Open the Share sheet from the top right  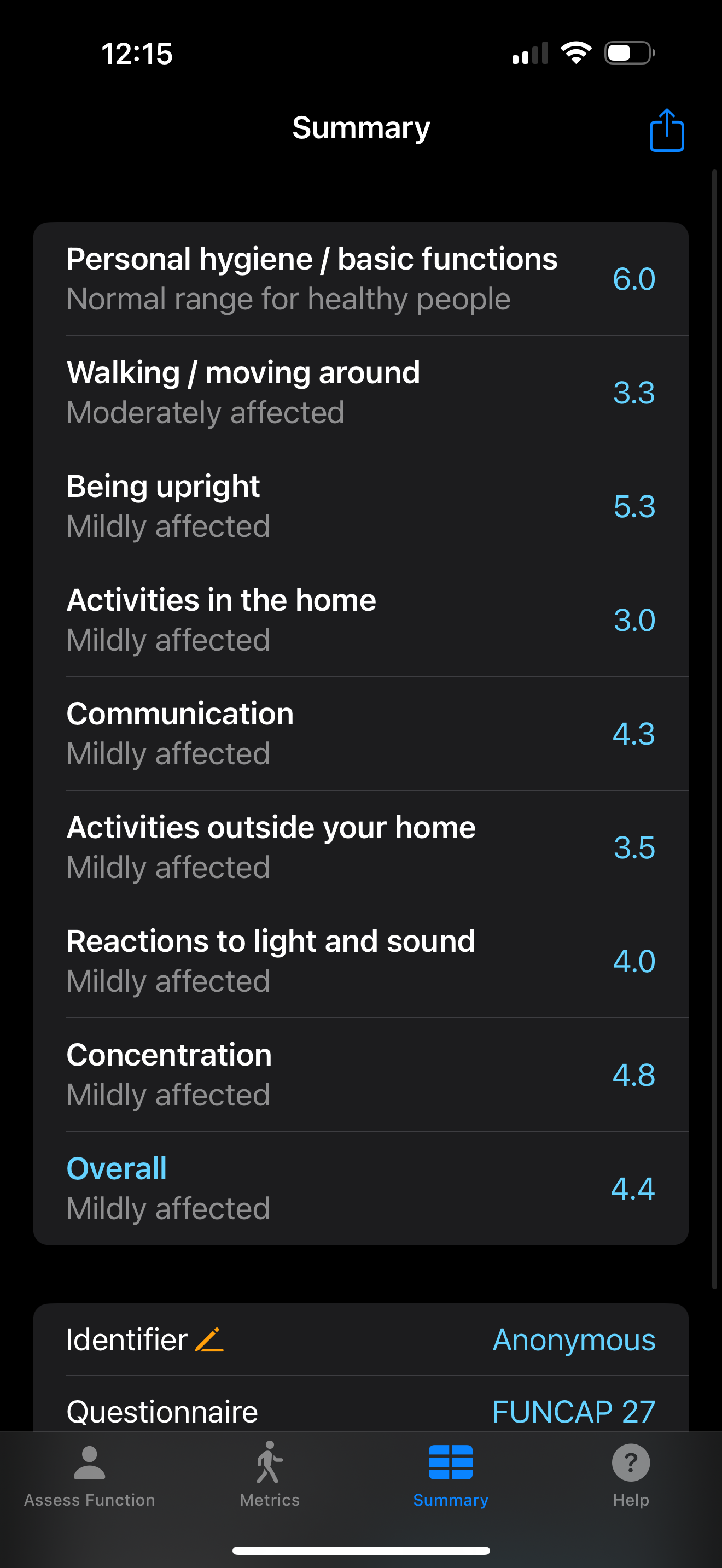(666, 130)
